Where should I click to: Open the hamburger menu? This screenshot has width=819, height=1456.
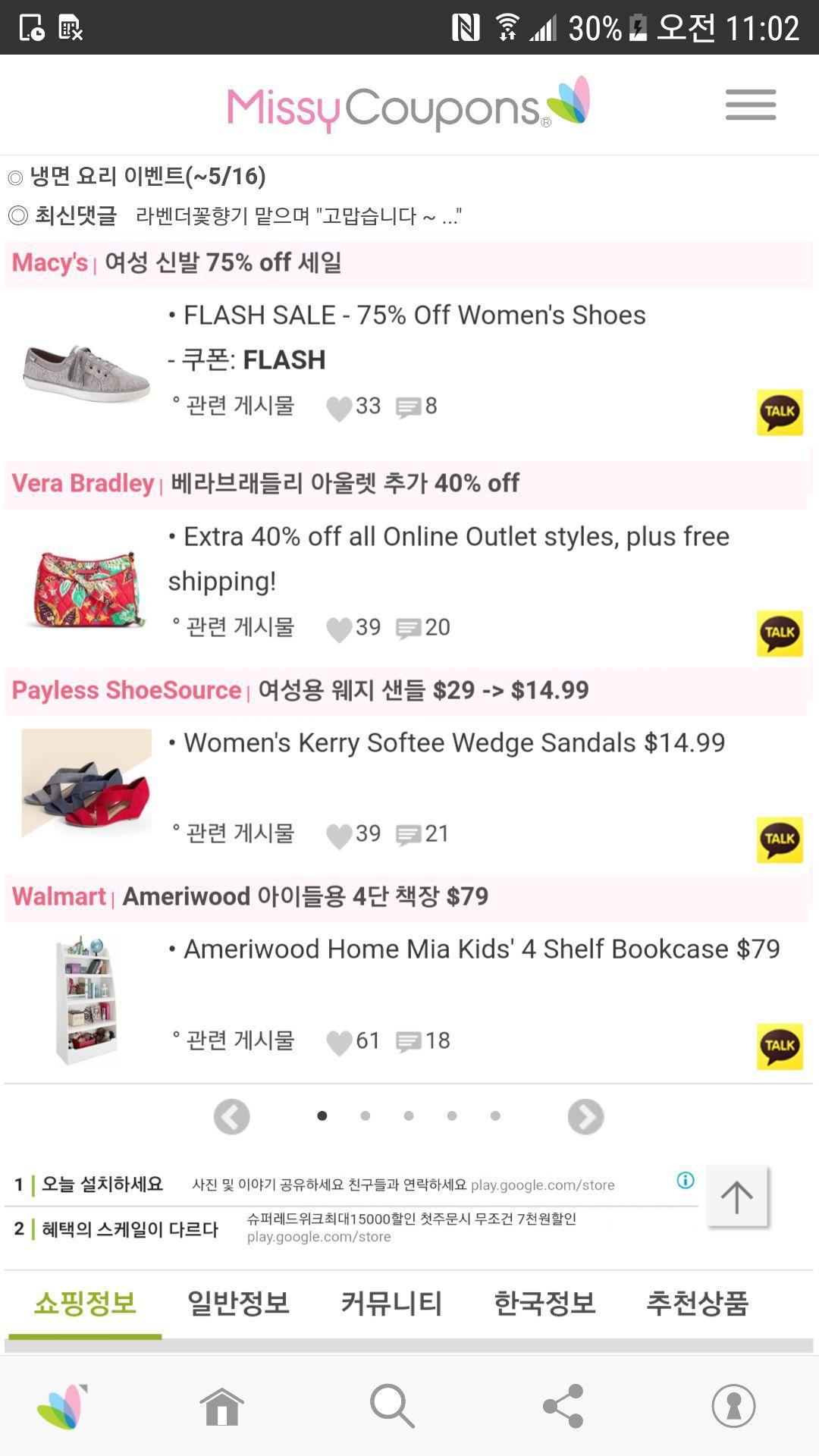pos(750,105)
